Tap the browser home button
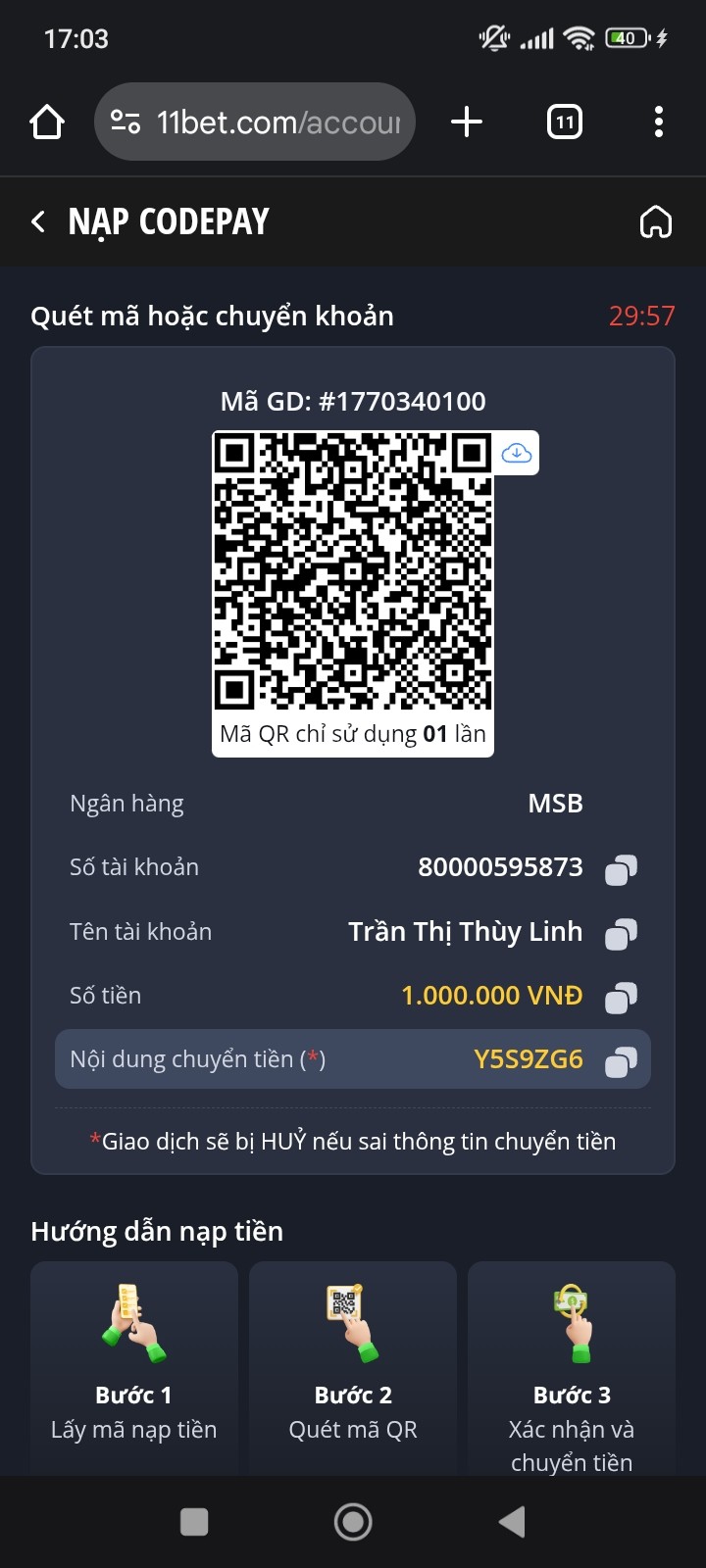This screenshot has width=706, height=1568. click(47, 122)
